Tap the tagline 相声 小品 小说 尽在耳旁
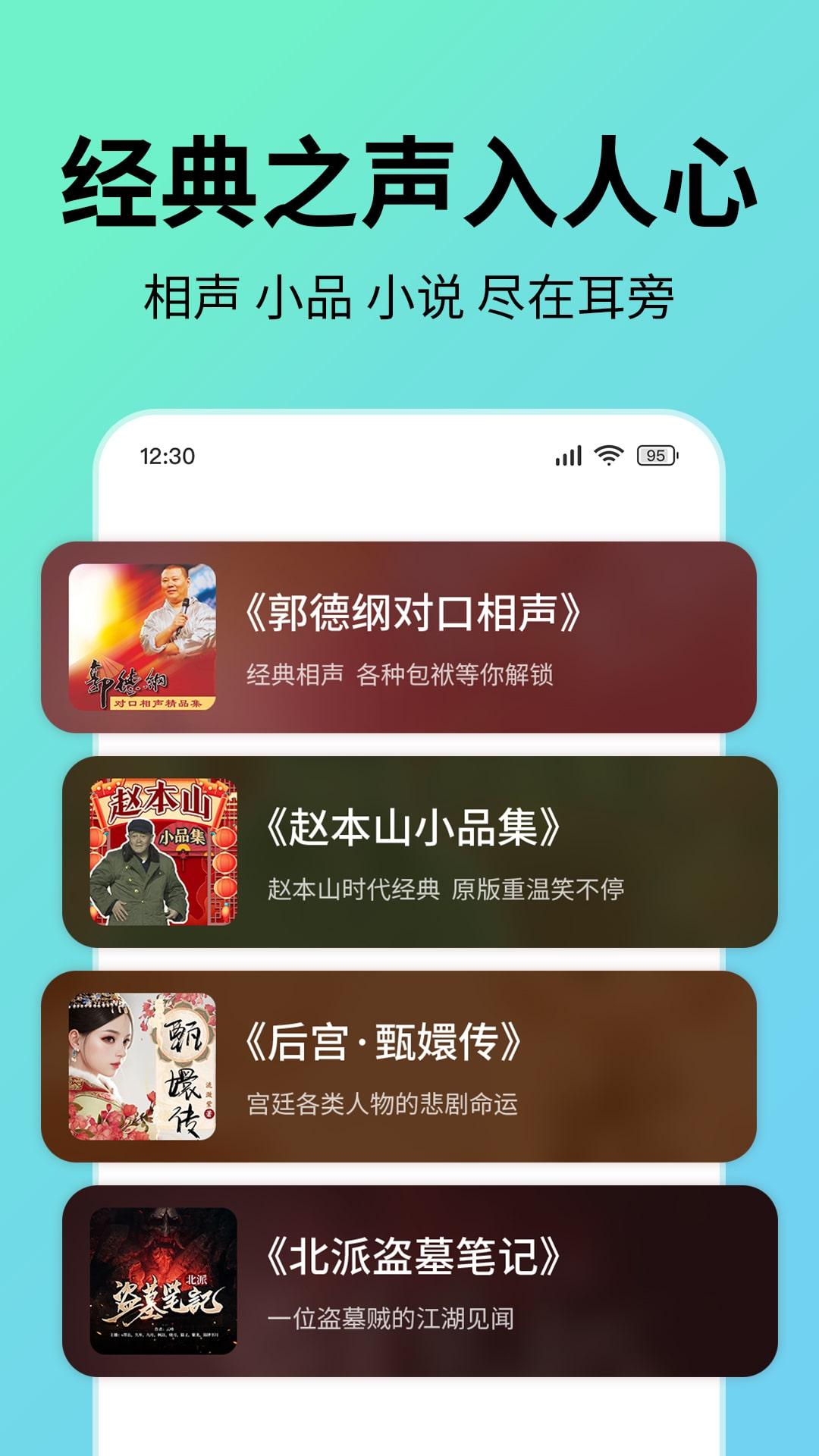 (x=409, y=292)
